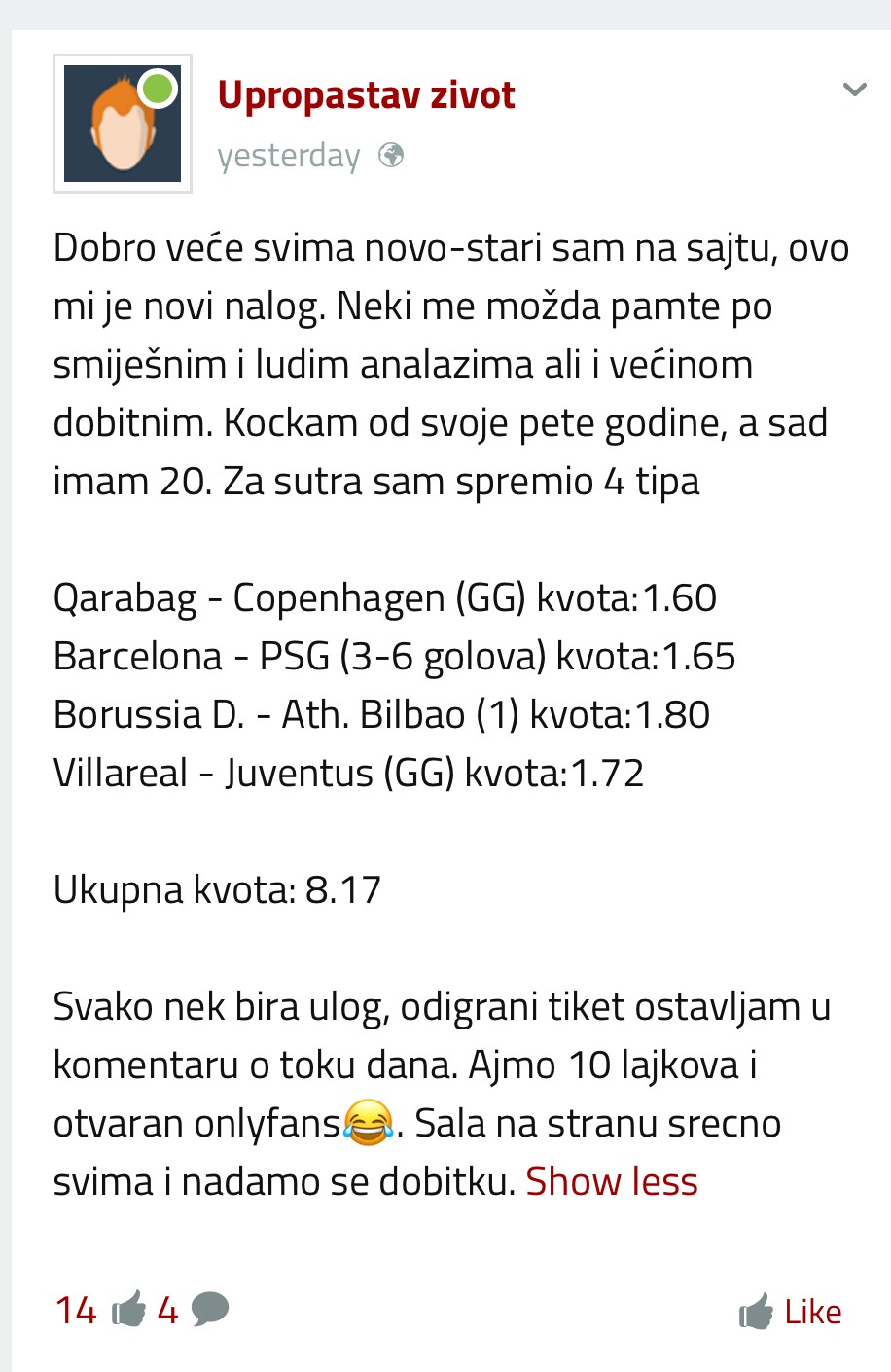Open the Upropastav zivot username link

(x=366, y=95)
